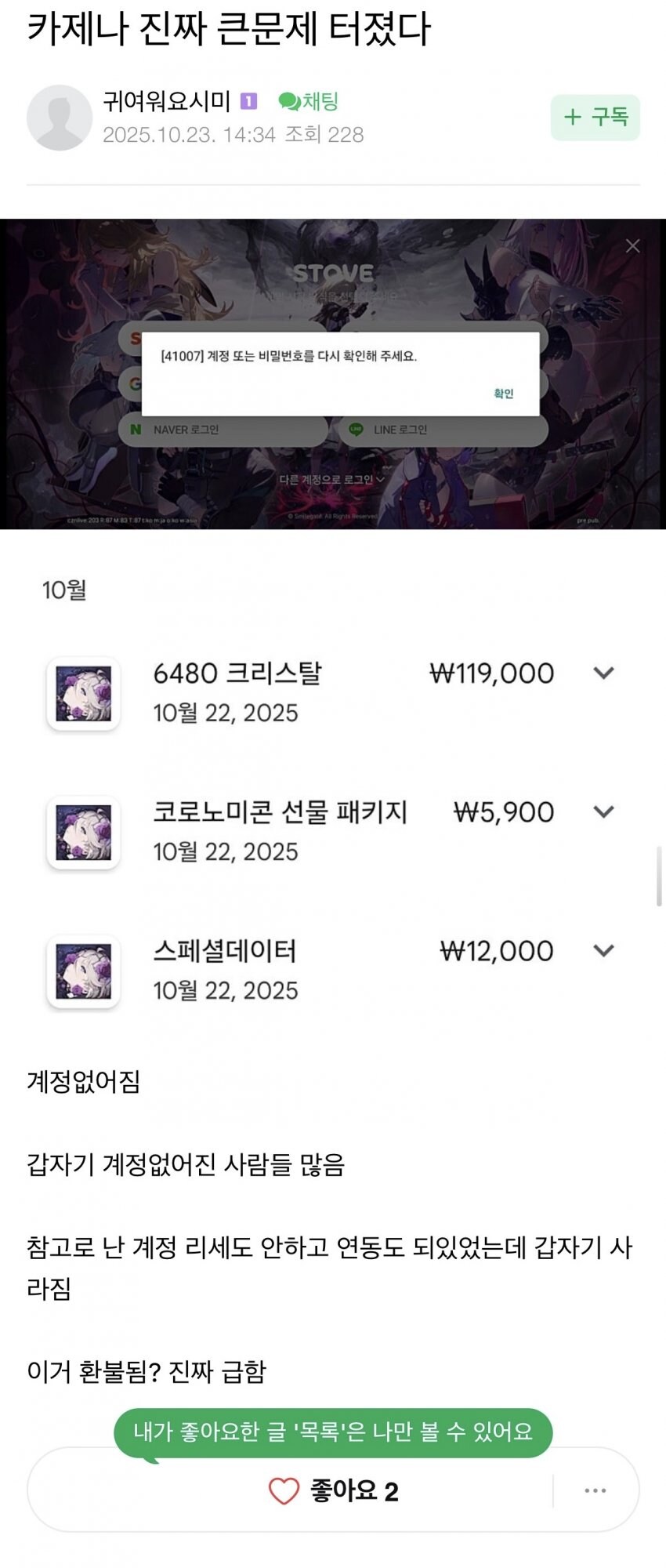Start a chat via 채팅 link
The height and width of the screenshot is (1568, 666).
[x=309, y=101]
